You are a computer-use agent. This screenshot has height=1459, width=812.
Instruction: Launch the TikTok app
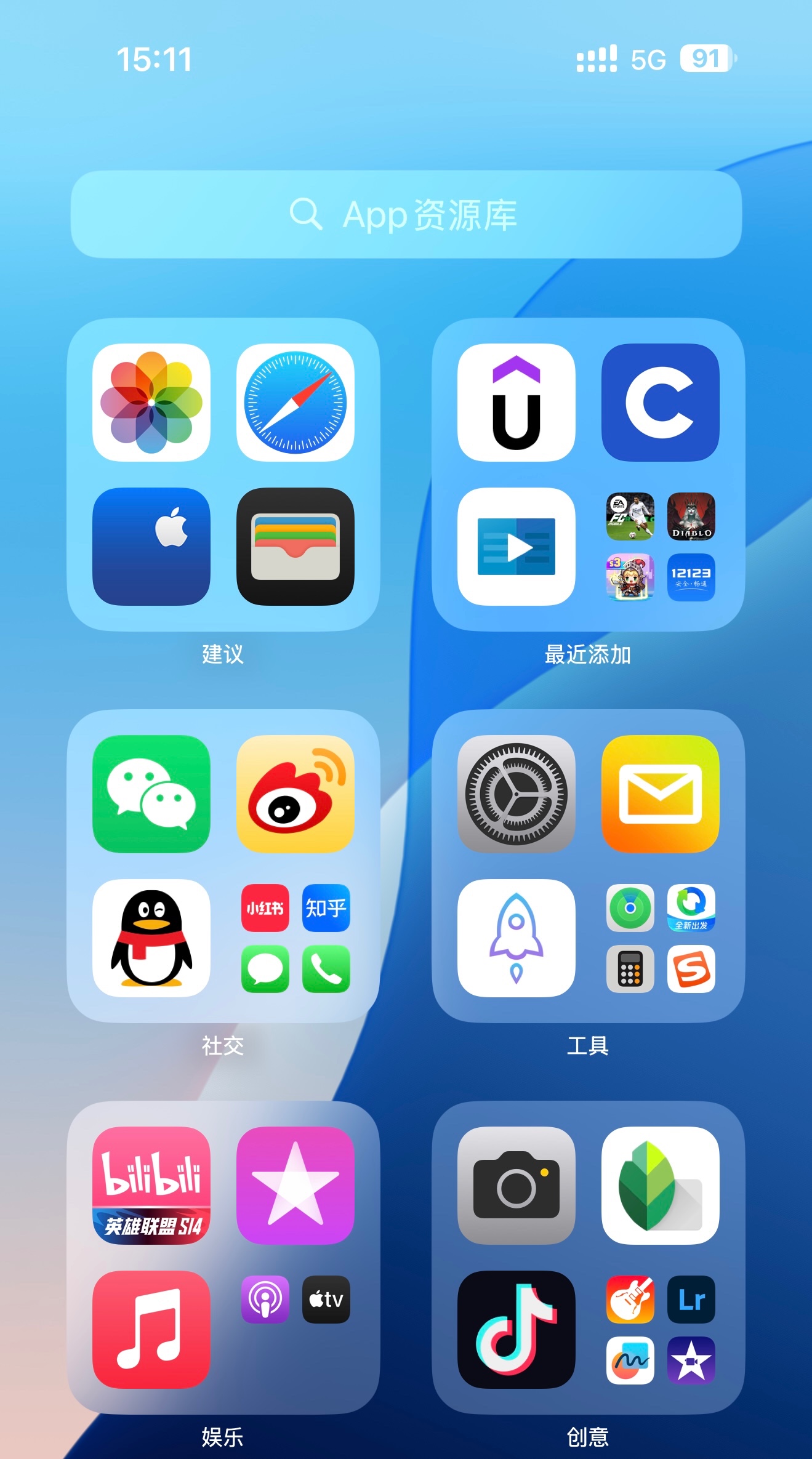point(517,1330)
